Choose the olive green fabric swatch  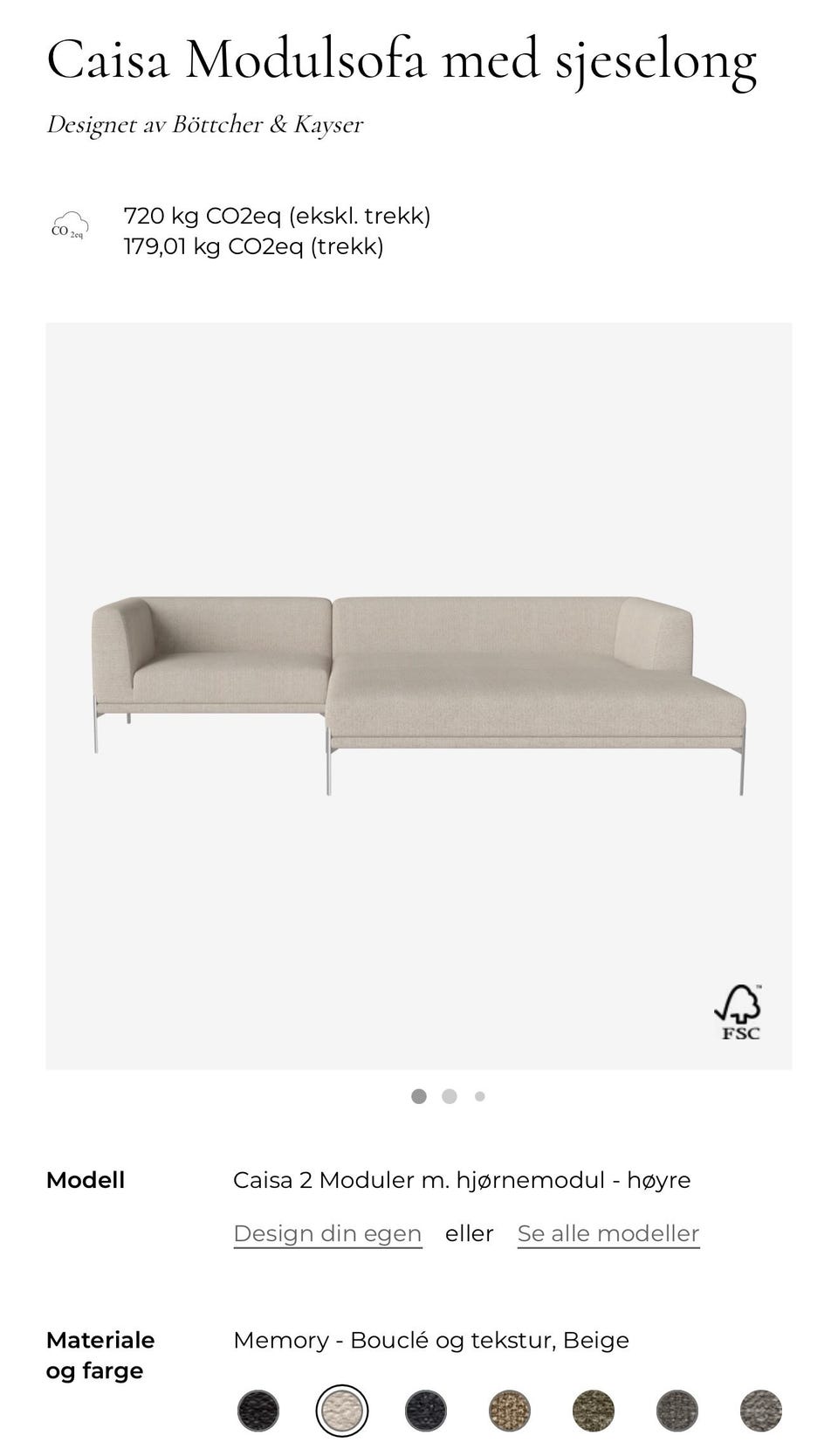coord(594,1411)
